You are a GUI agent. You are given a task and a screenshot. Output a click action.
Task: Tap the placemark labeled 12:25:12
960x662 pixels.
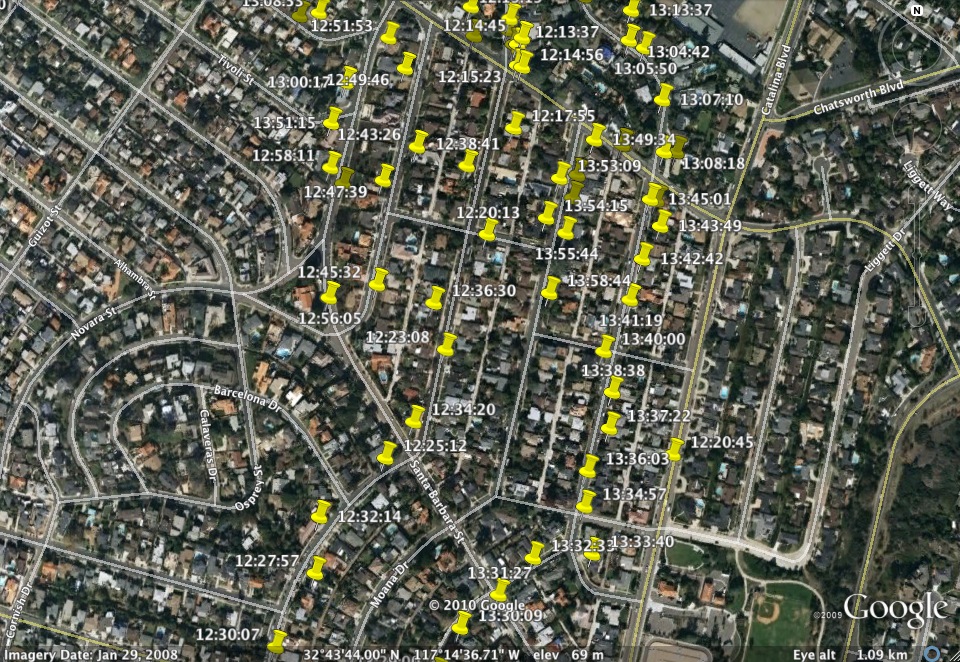387,453
